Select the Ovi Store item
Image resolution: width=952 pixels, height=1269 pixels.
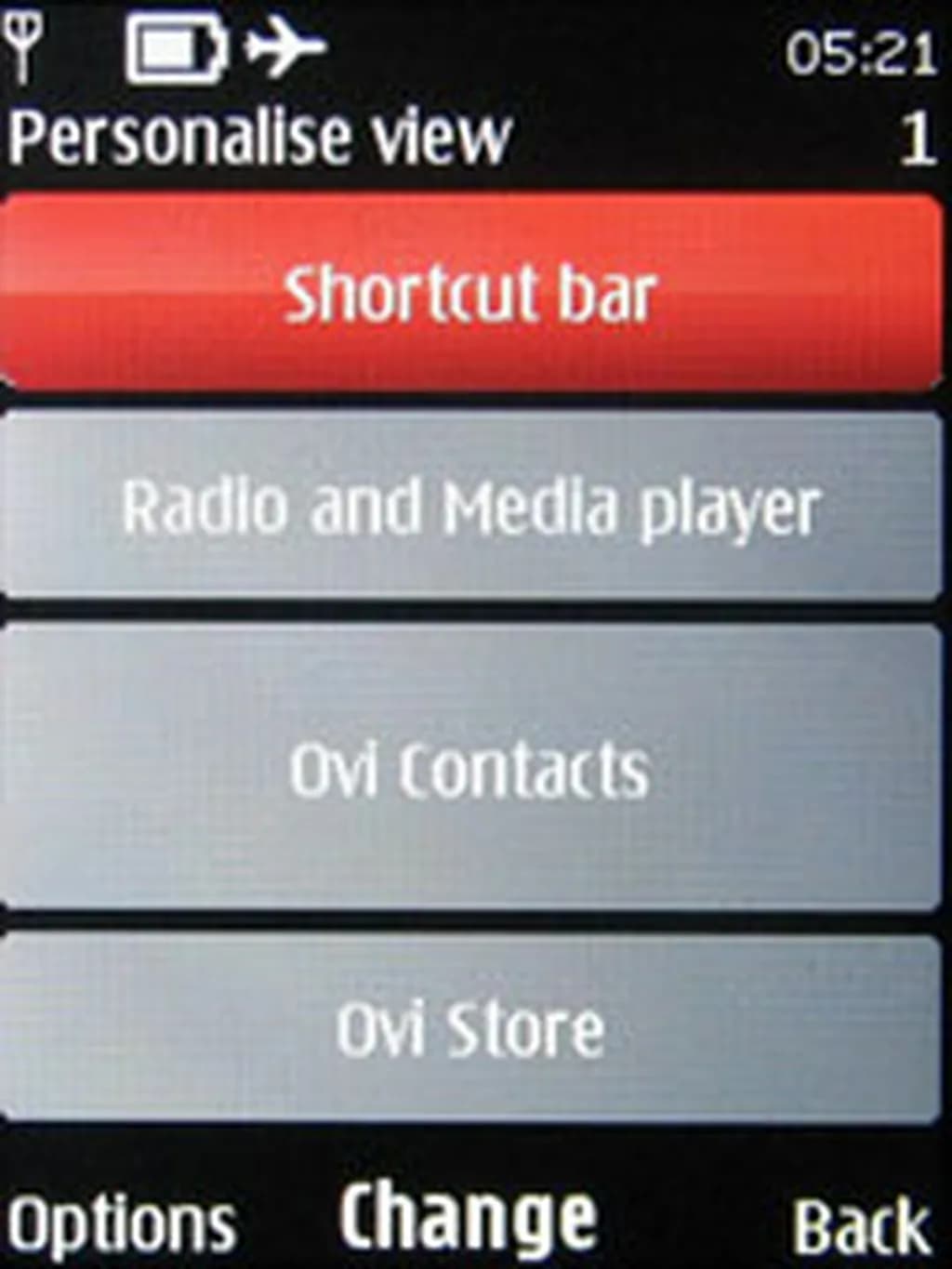[x=471, y=1028]
